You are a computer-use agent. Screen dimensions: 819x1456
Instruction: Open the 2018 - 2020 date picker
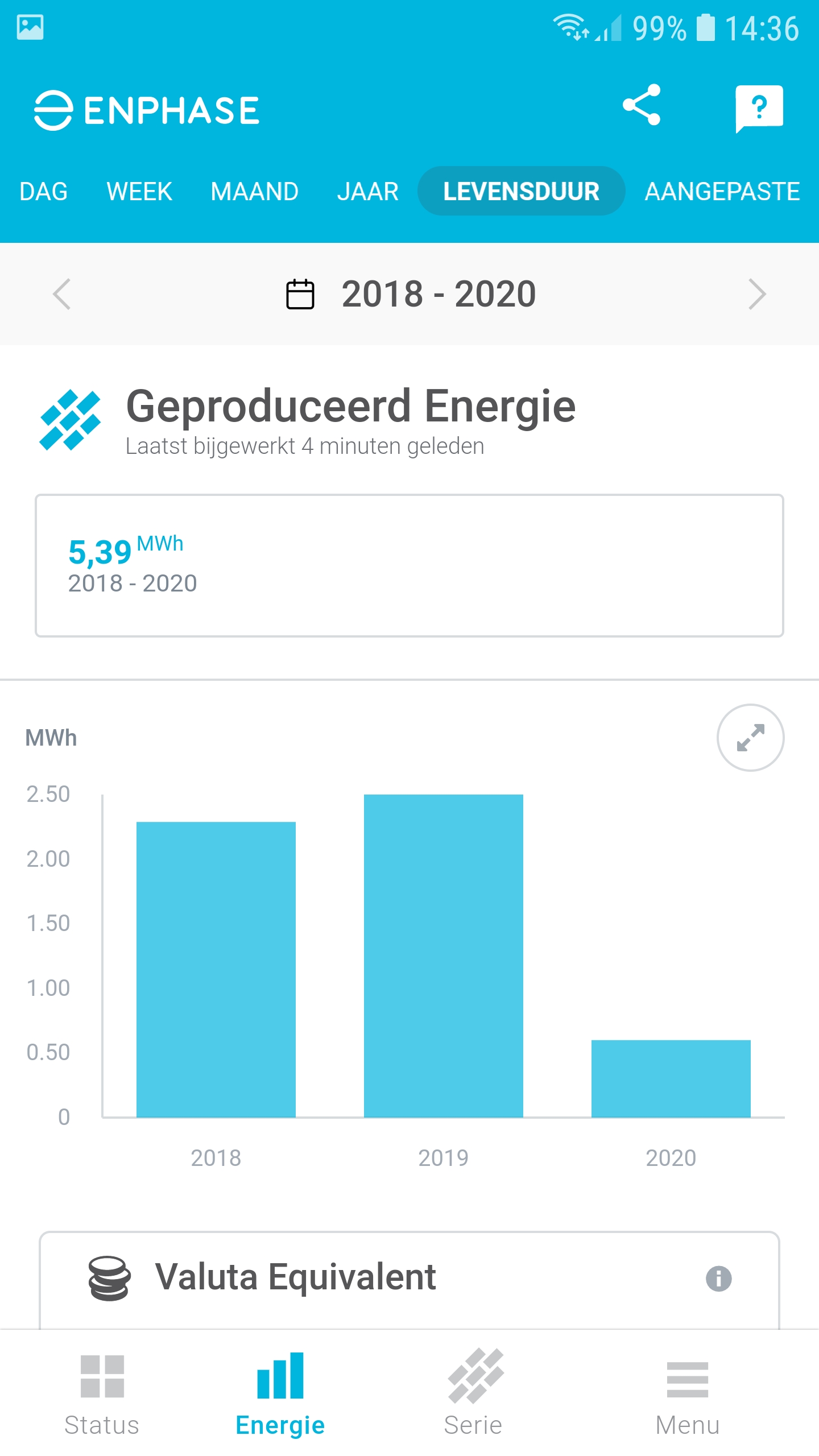point(411,294)
